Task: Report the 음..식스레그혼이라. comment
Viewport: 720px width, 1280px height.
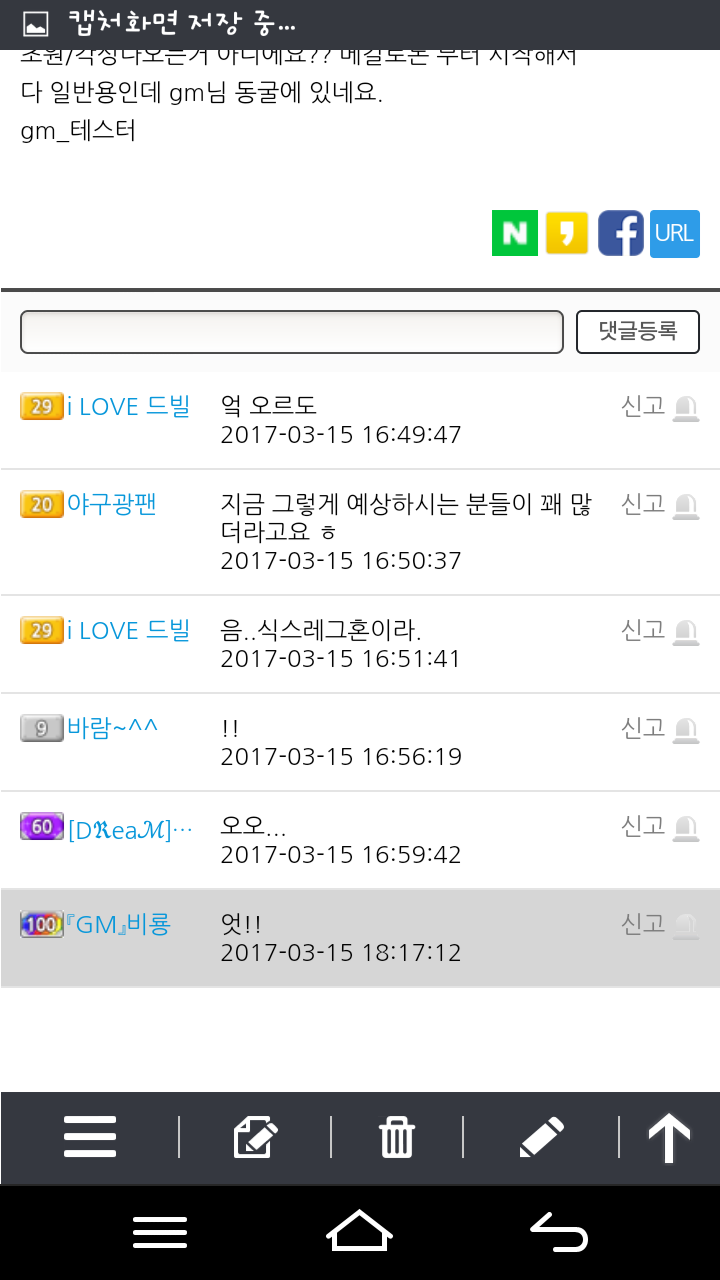Action: (659, 630)
